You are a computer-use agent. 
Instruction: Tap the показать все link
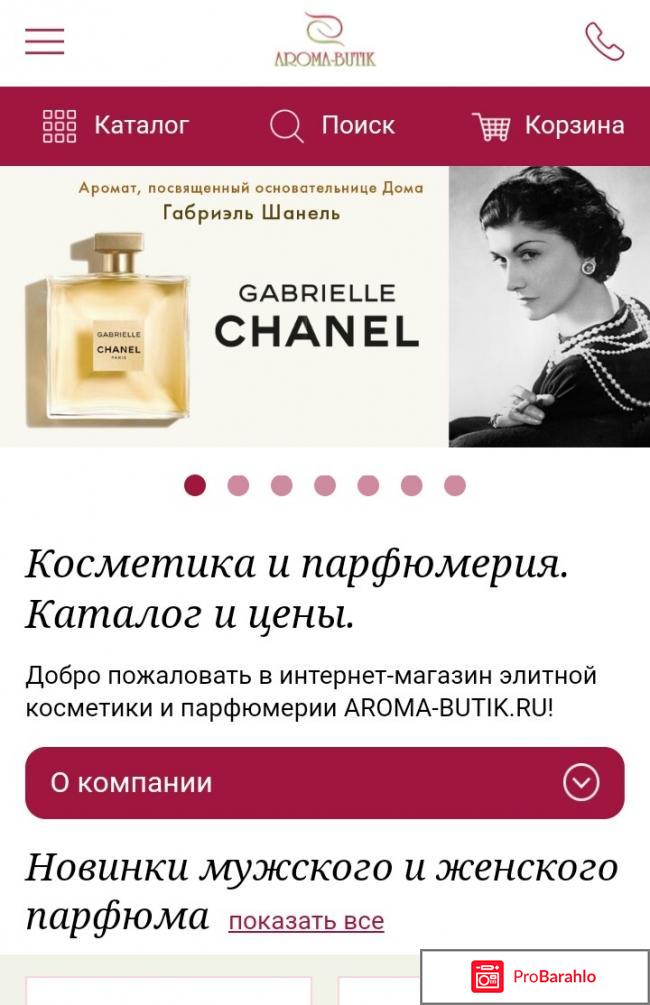[x=306, y=921]
